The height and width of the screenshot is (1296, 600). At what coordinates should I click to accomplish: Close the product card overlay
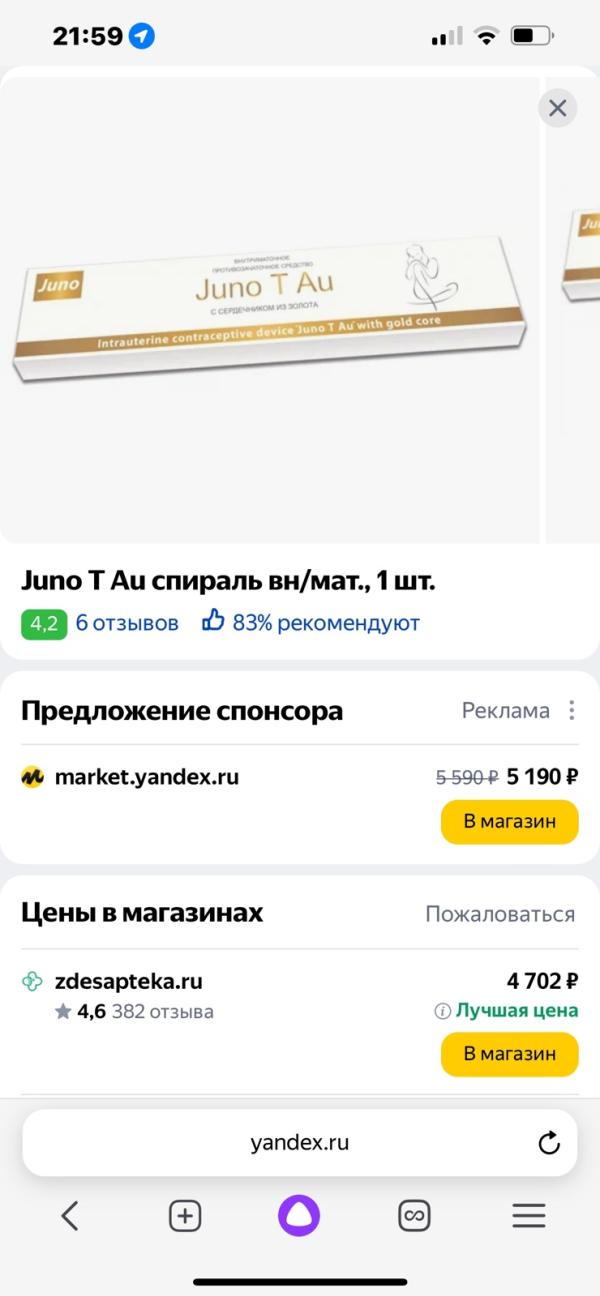(557, 108)
